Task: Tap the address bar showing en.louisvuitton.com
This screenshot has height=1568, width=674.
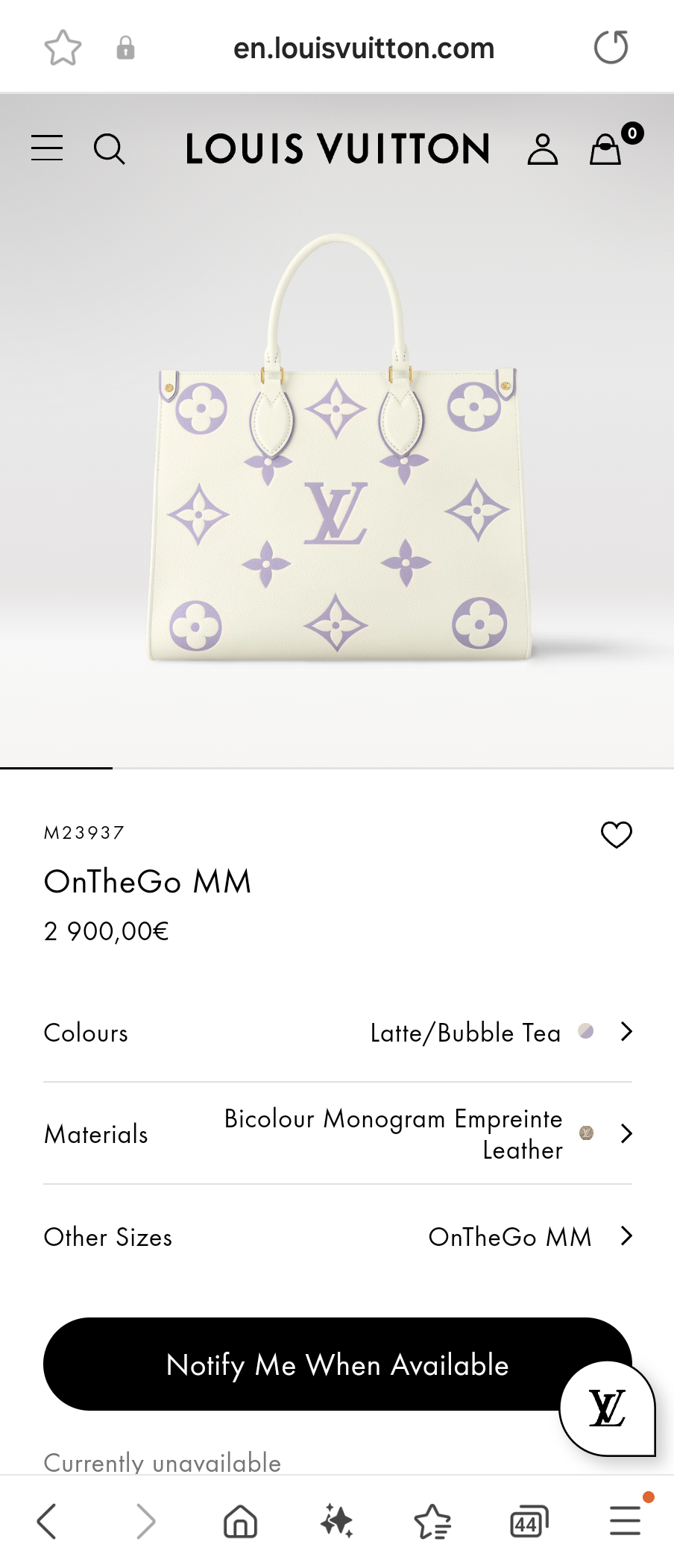Action: pyautogui.click(x=365, y=47)
